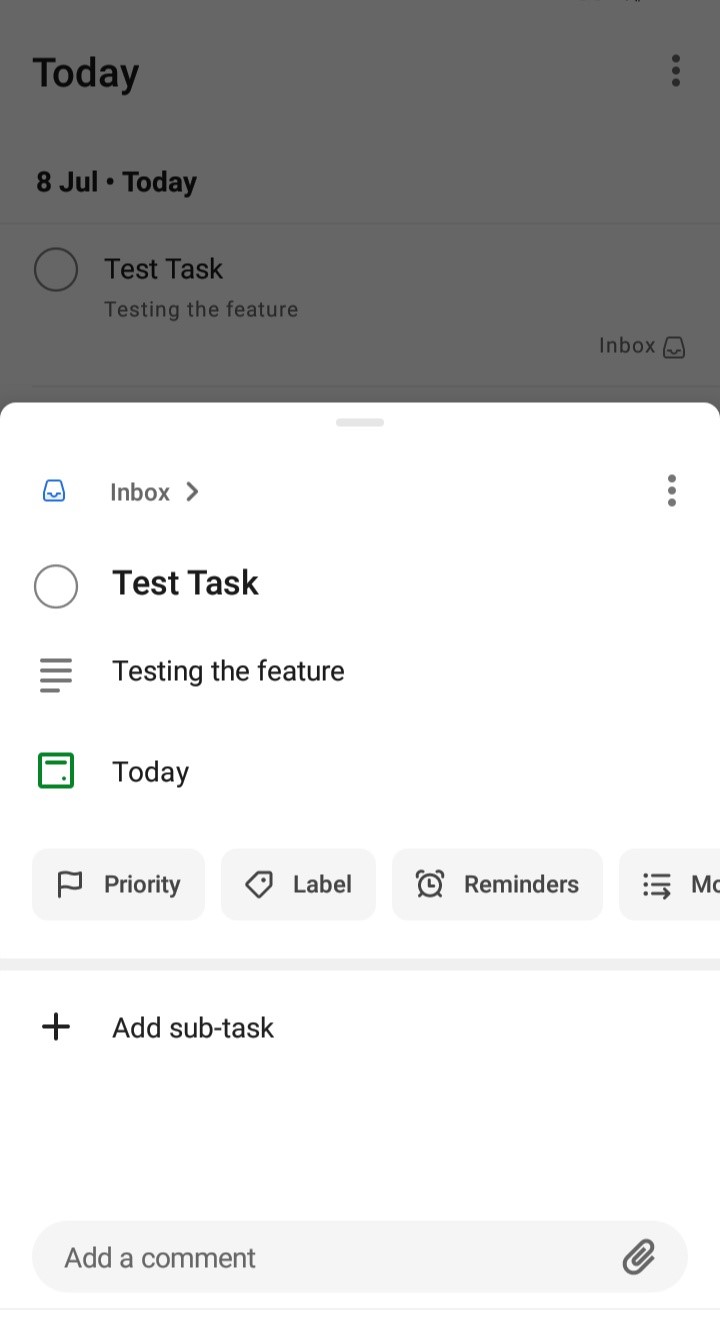Set a Priority for the task

coord(119,884)
